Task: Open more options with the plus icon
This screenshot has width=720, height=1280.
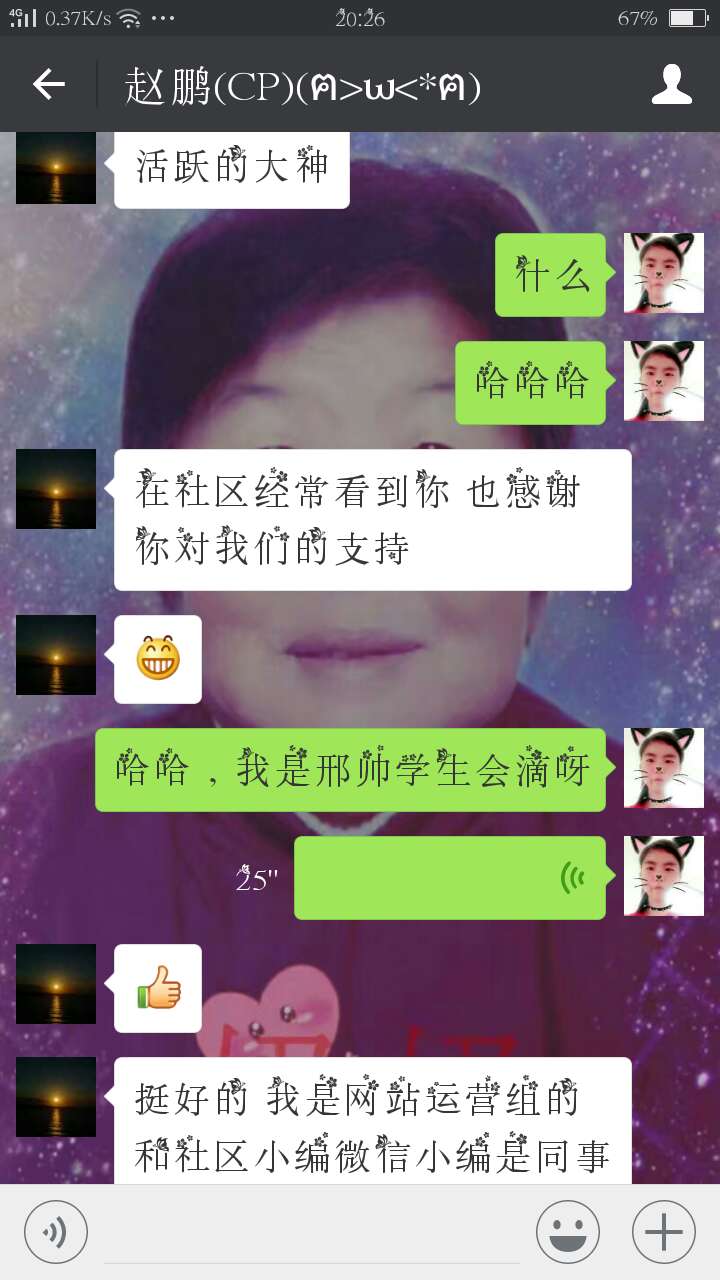Action: click(663, 1230)
